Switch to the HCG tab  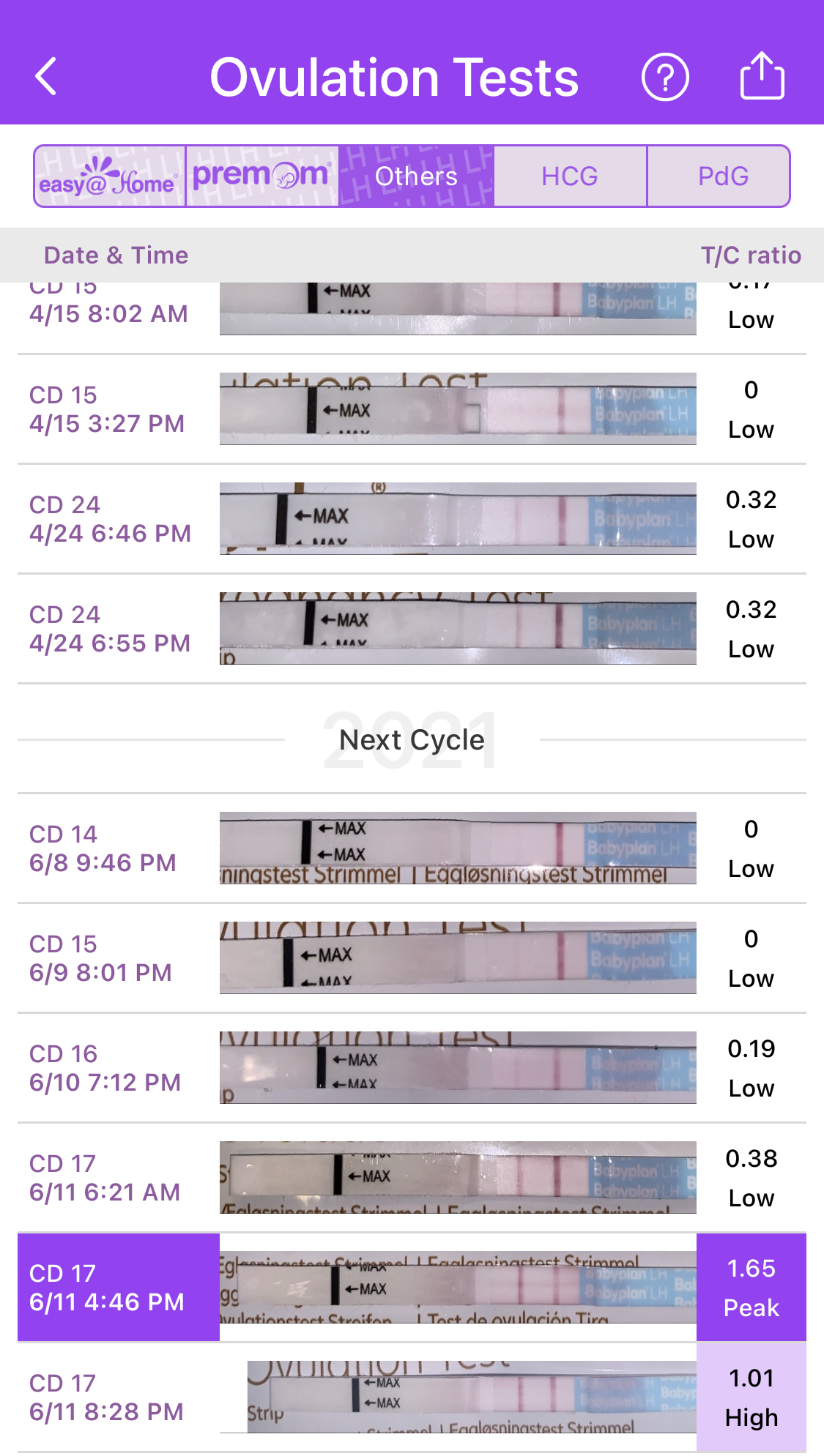[570, 176]
